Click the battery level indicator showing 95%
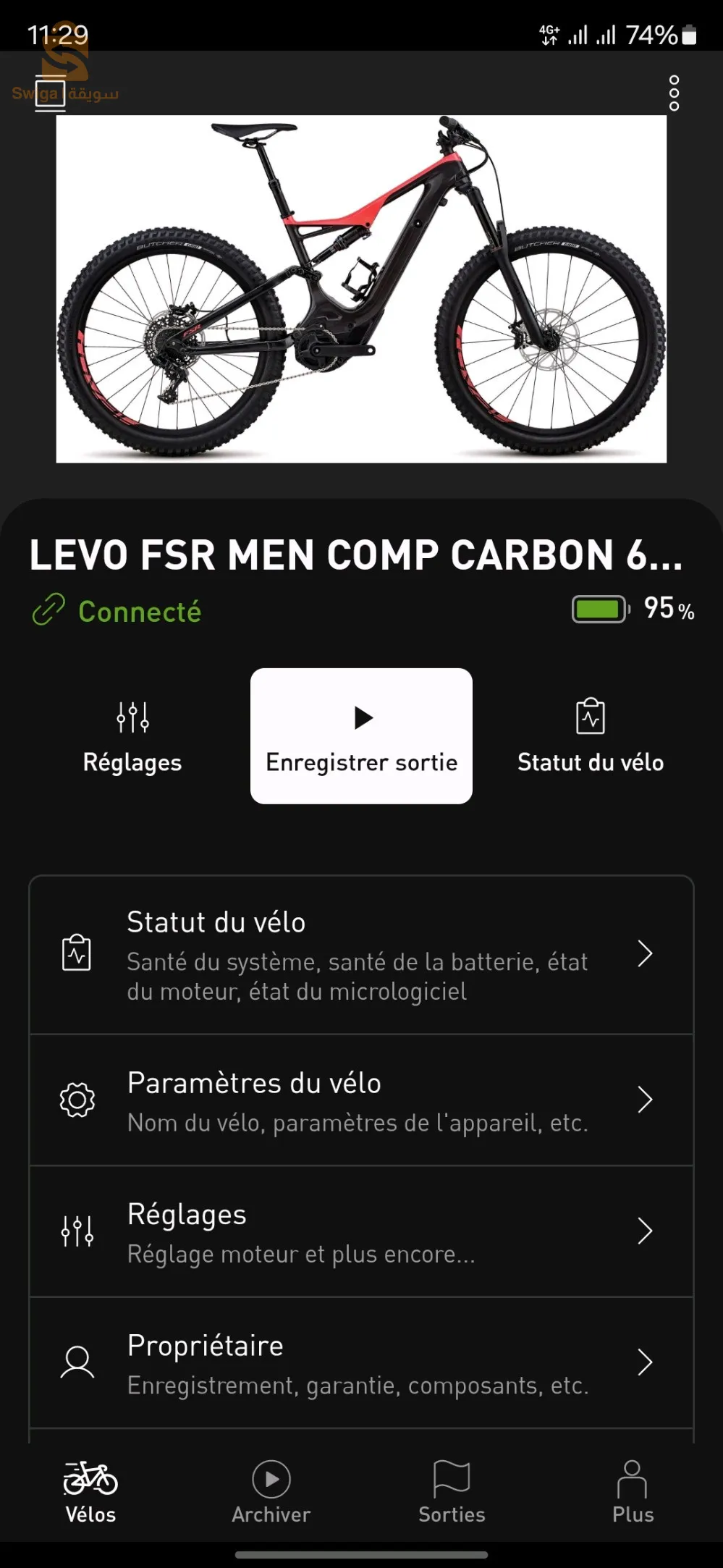Image resolution: width=723 pixels, height=1568 pixels. pyautogui.click(x=599, y=610)
